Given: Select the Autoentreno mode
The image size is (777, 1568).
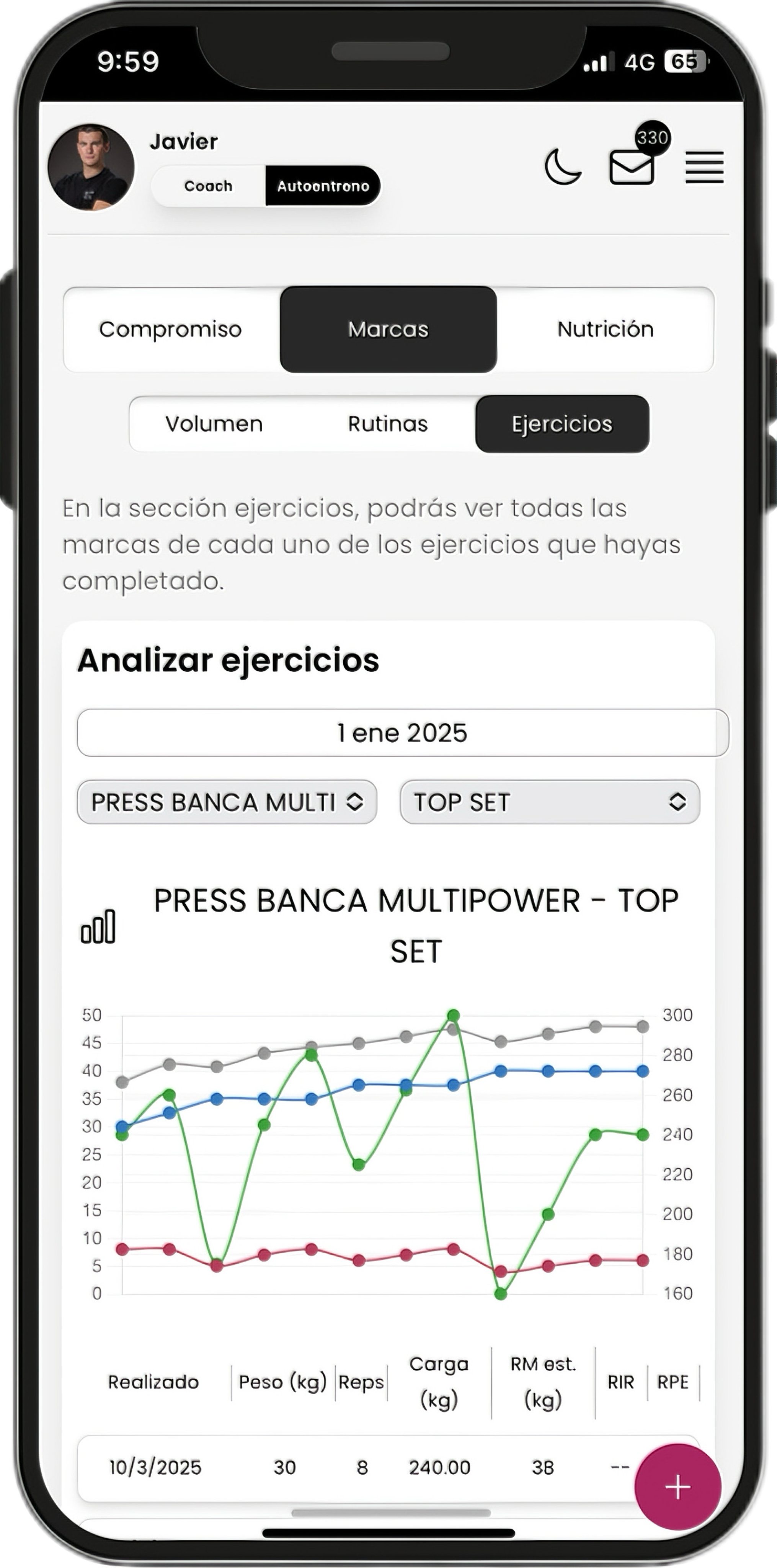Looking at the screenshot, I should (x=323, y=186).
